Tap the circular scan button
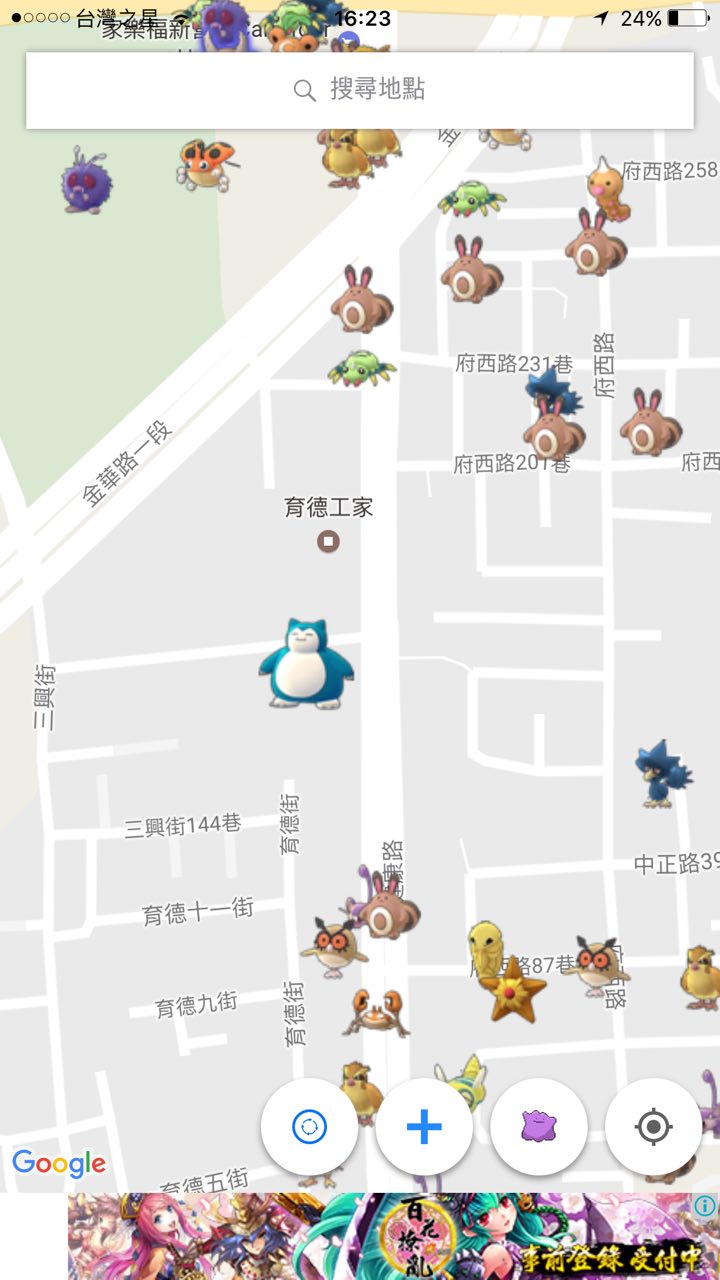 coord(309,1127)
